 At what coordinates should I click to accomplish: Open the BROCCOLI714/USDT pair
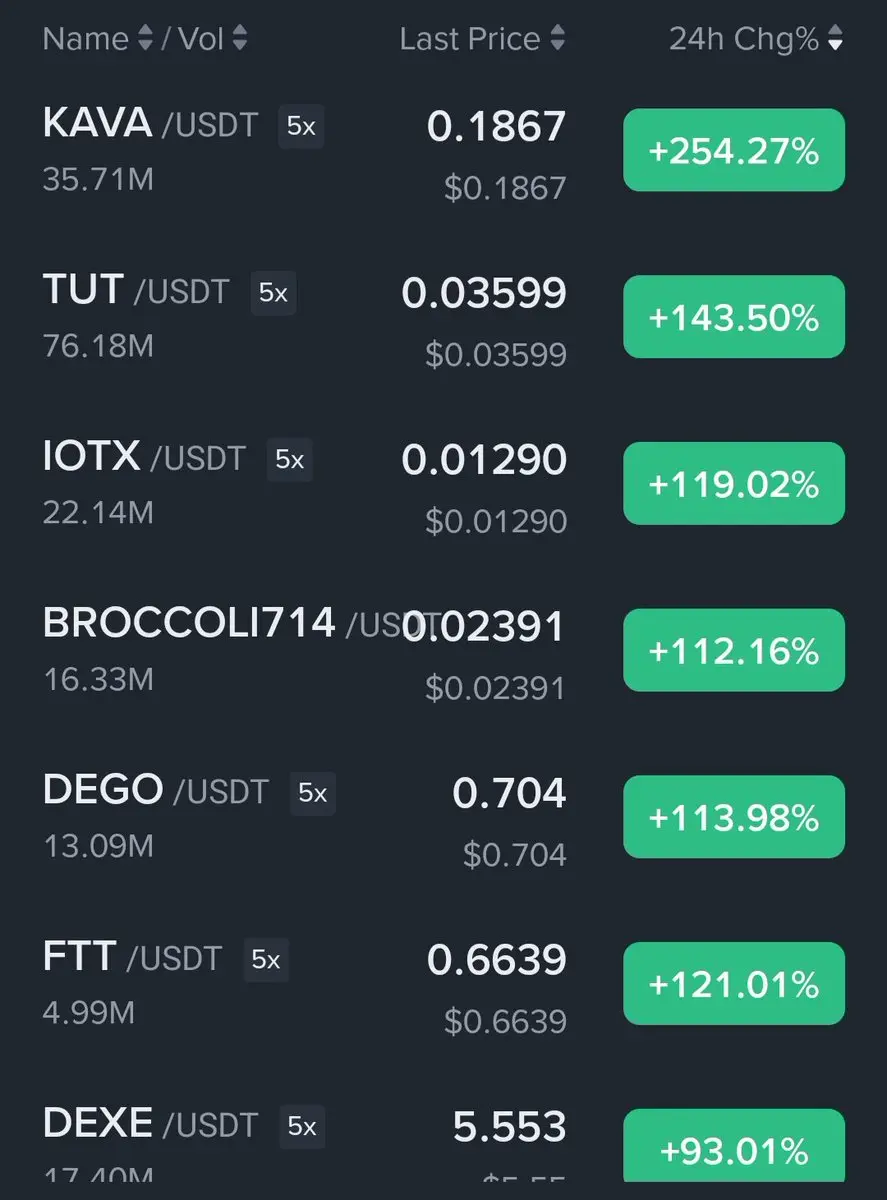190,624
